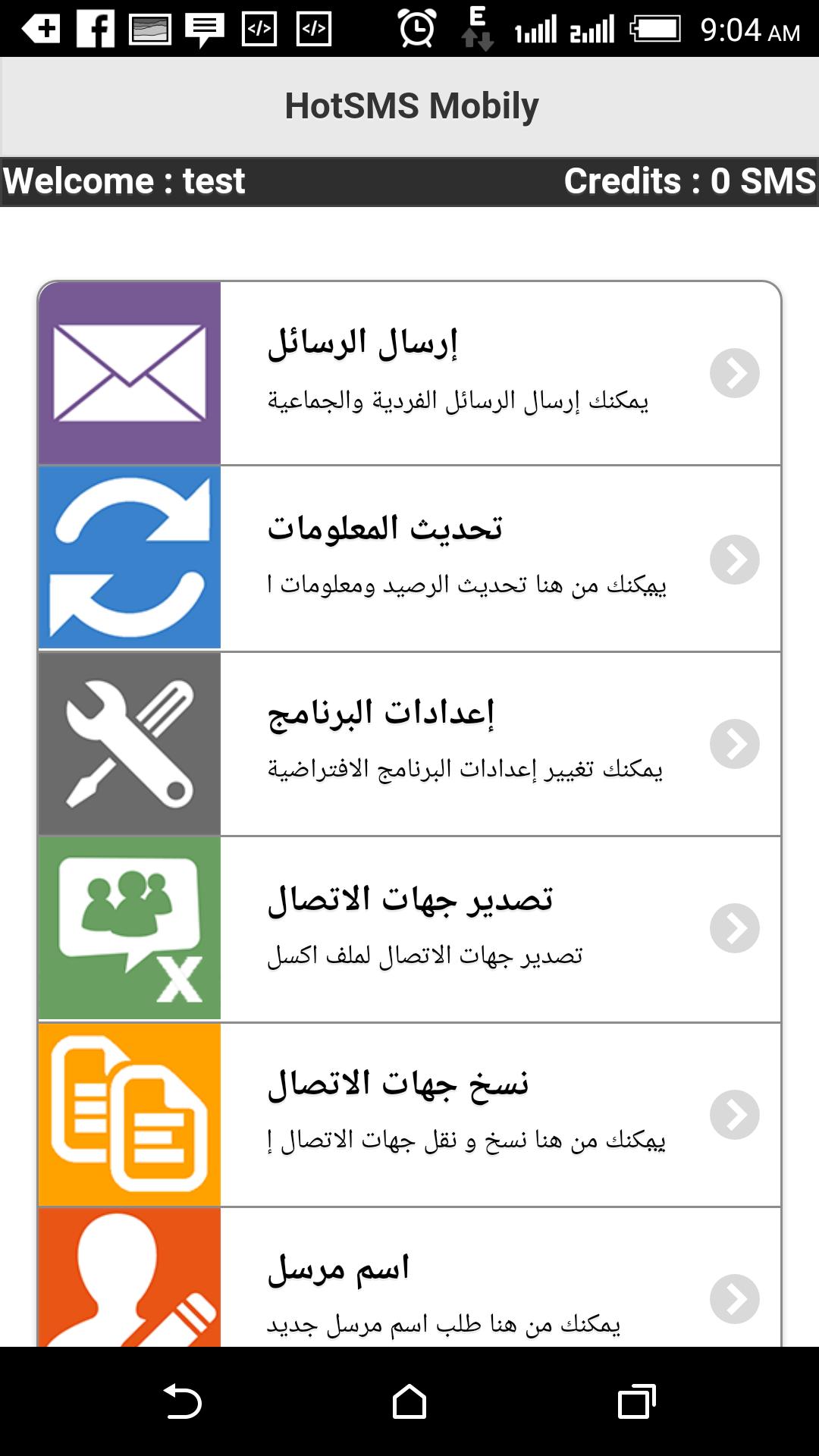Open اسم مرسل sender name request
Viewport: 819px width, 1456px height.
coord(409,1282)
